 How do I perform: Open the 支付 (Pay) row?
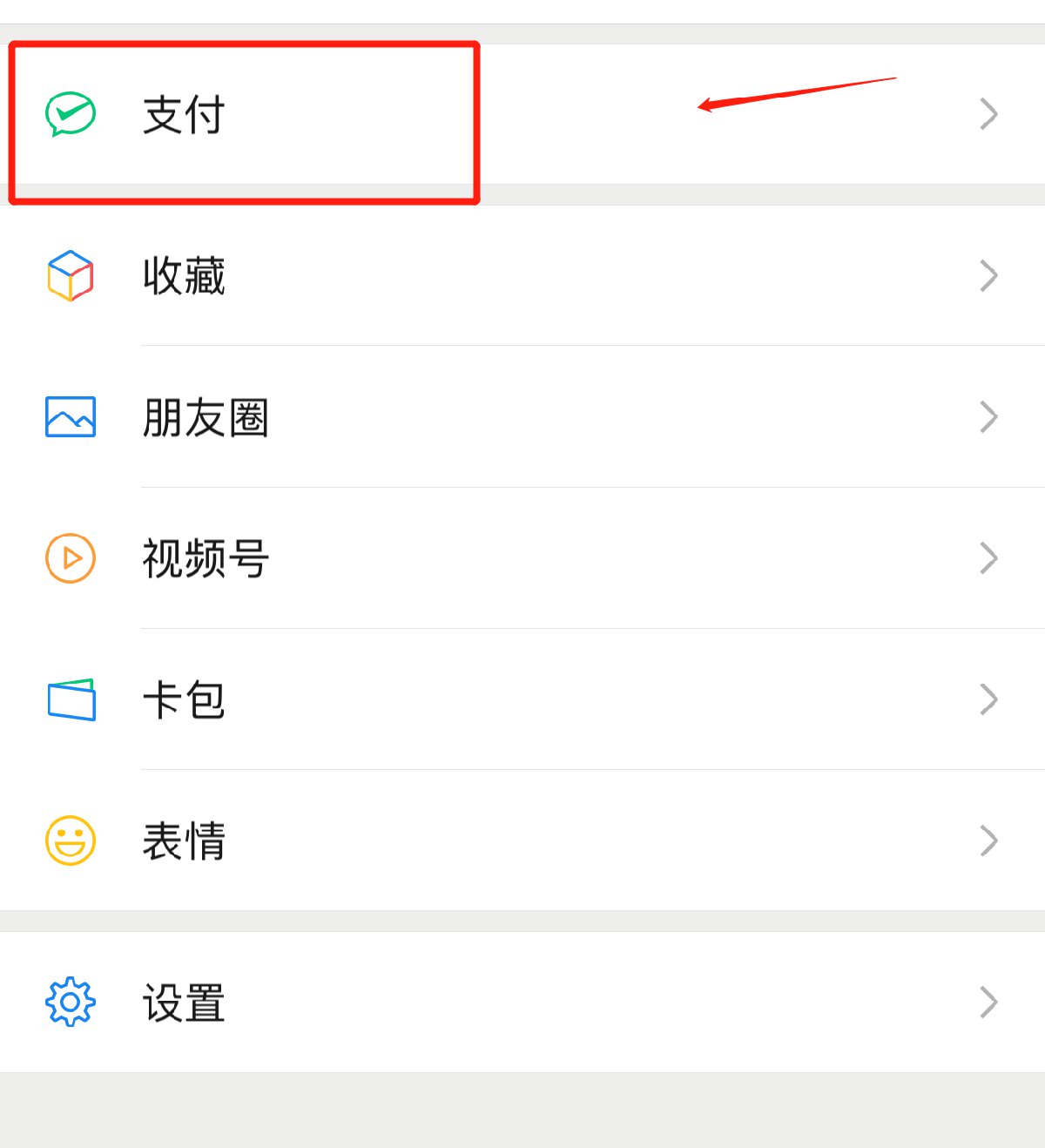(184, 115)
